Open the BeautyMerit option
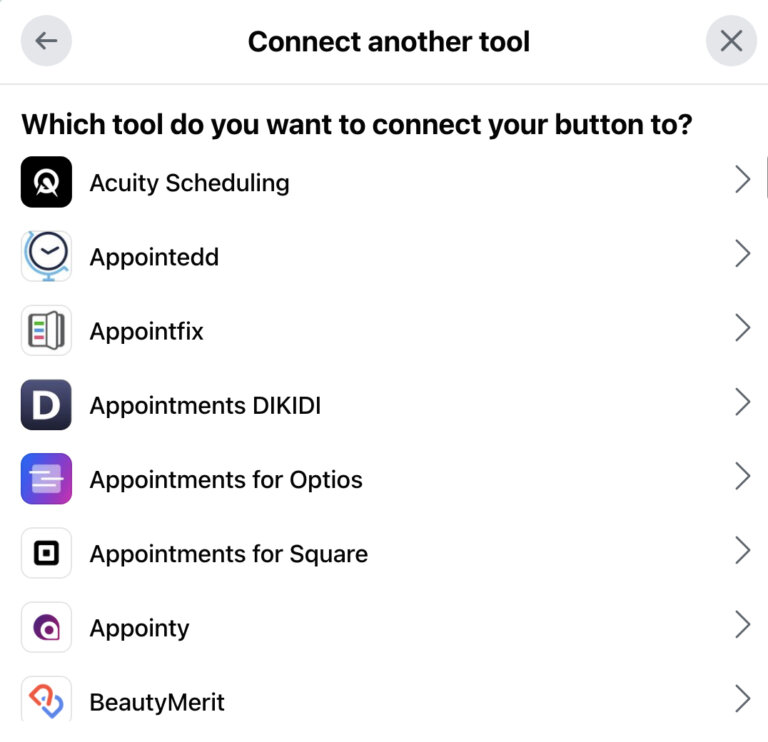This screenshot has width=768, height=742. (x=157, y=701)
